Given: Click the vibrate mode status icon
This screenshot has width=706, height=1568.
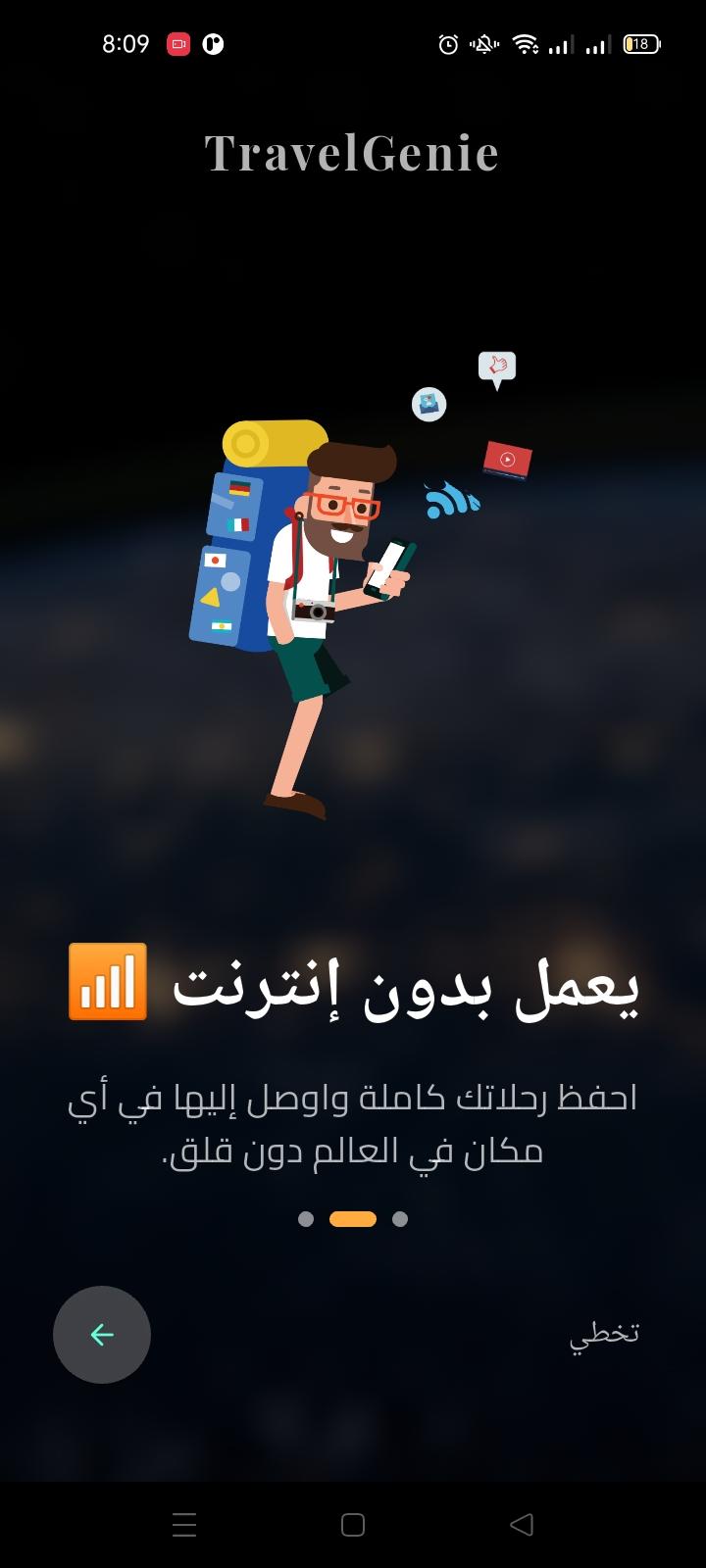Looking at the screenshot, I should pos(482,43).
